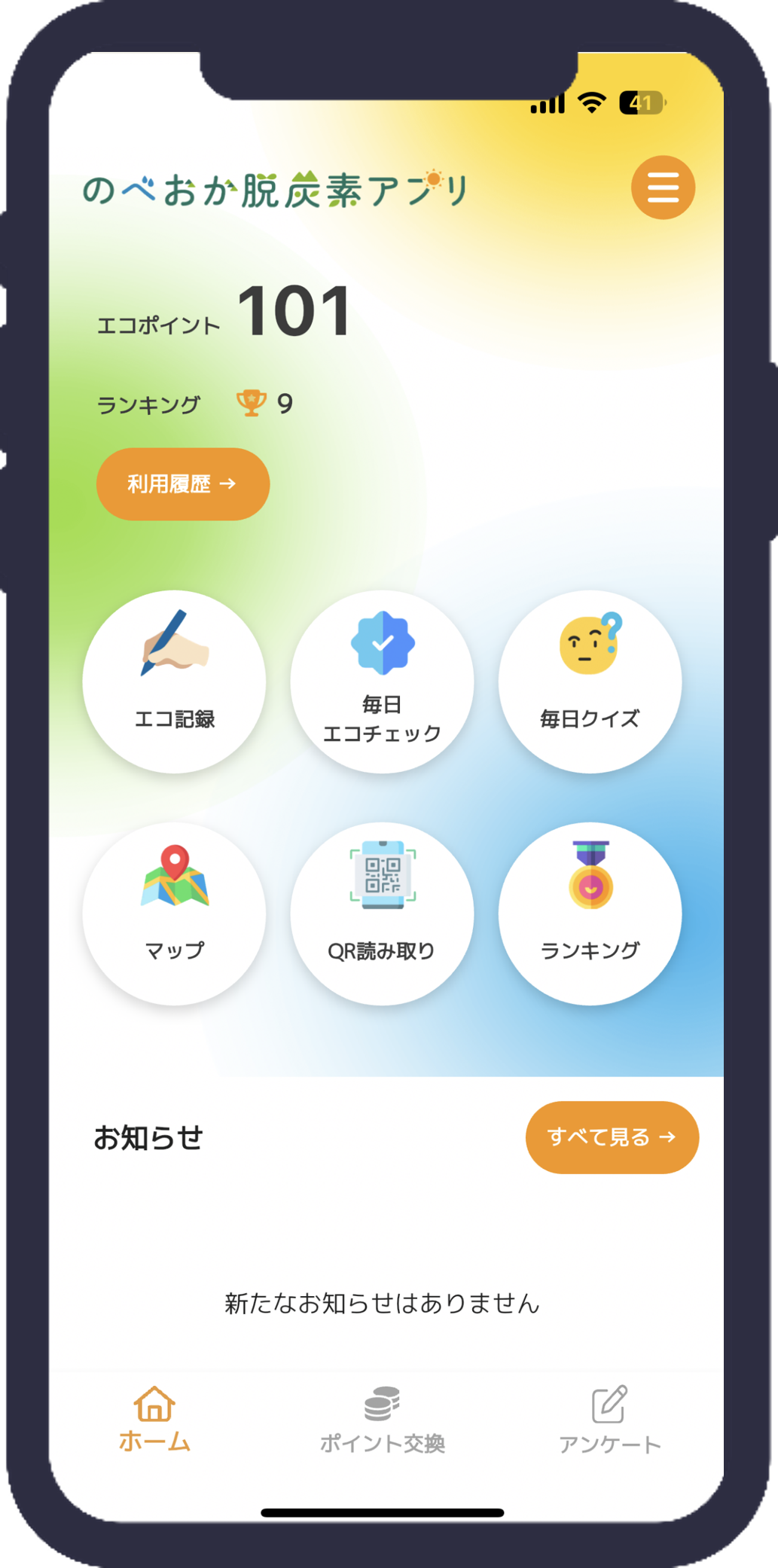
Task: Open the マップ map
Action: pos(174,914)
